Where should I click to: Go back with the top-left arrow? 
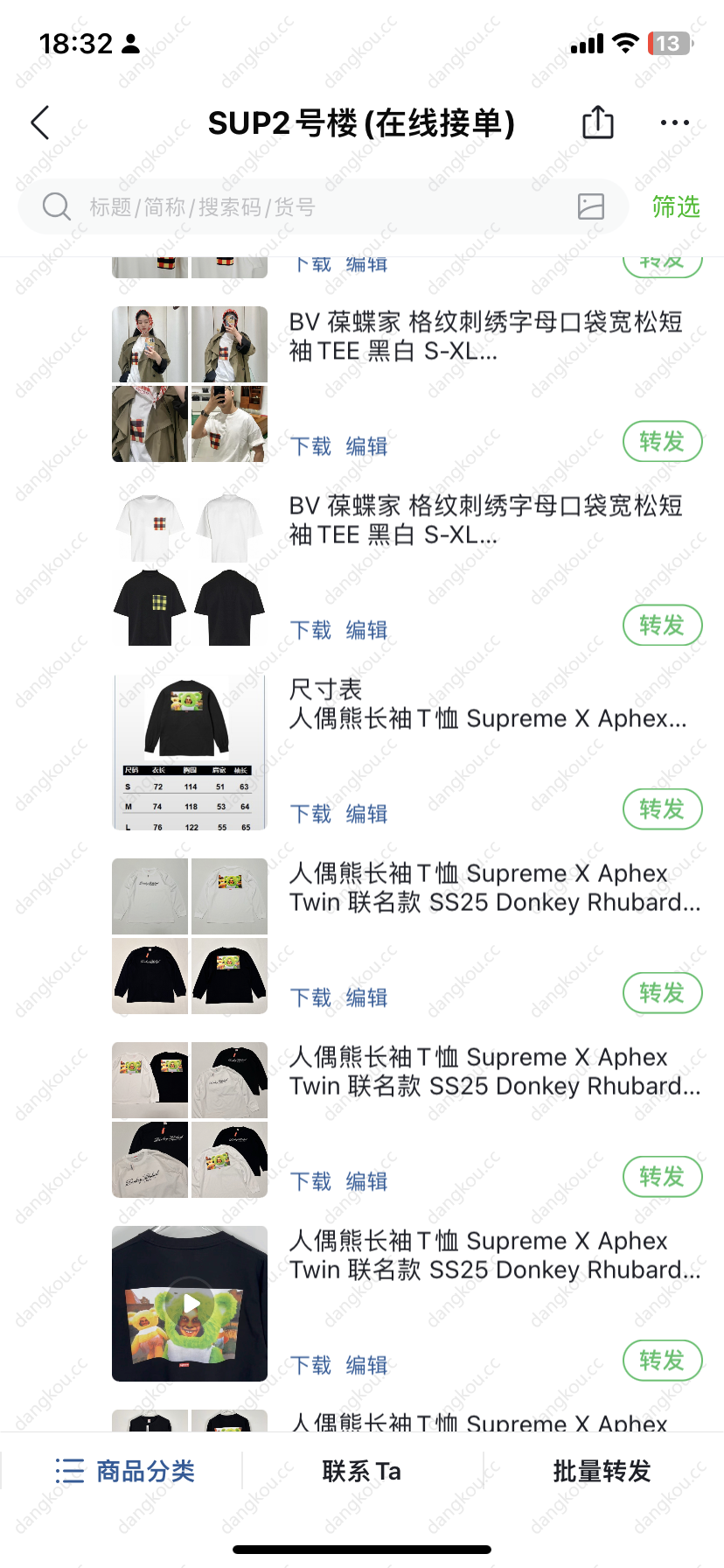(40, 122)
